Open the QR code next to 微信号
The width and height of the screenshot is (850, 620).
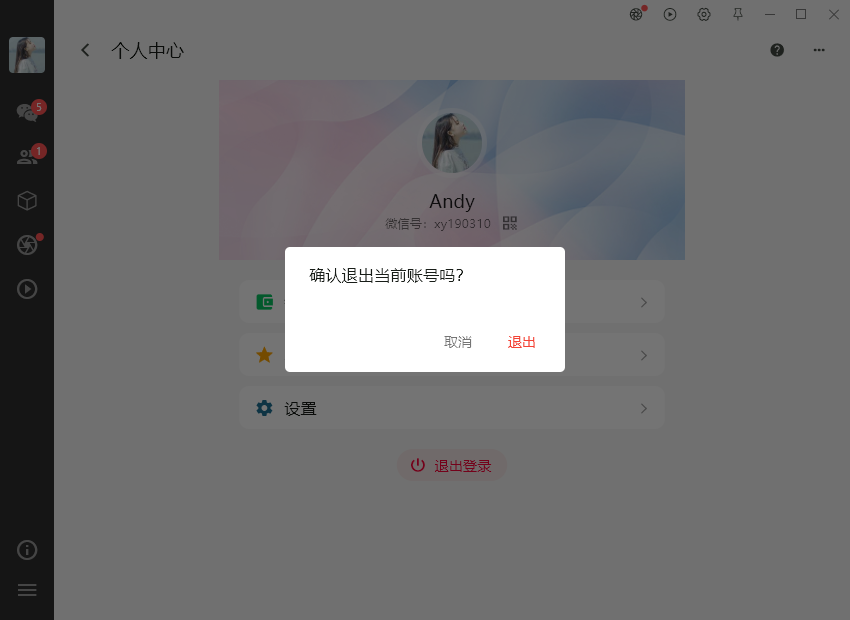pos(510,223)
